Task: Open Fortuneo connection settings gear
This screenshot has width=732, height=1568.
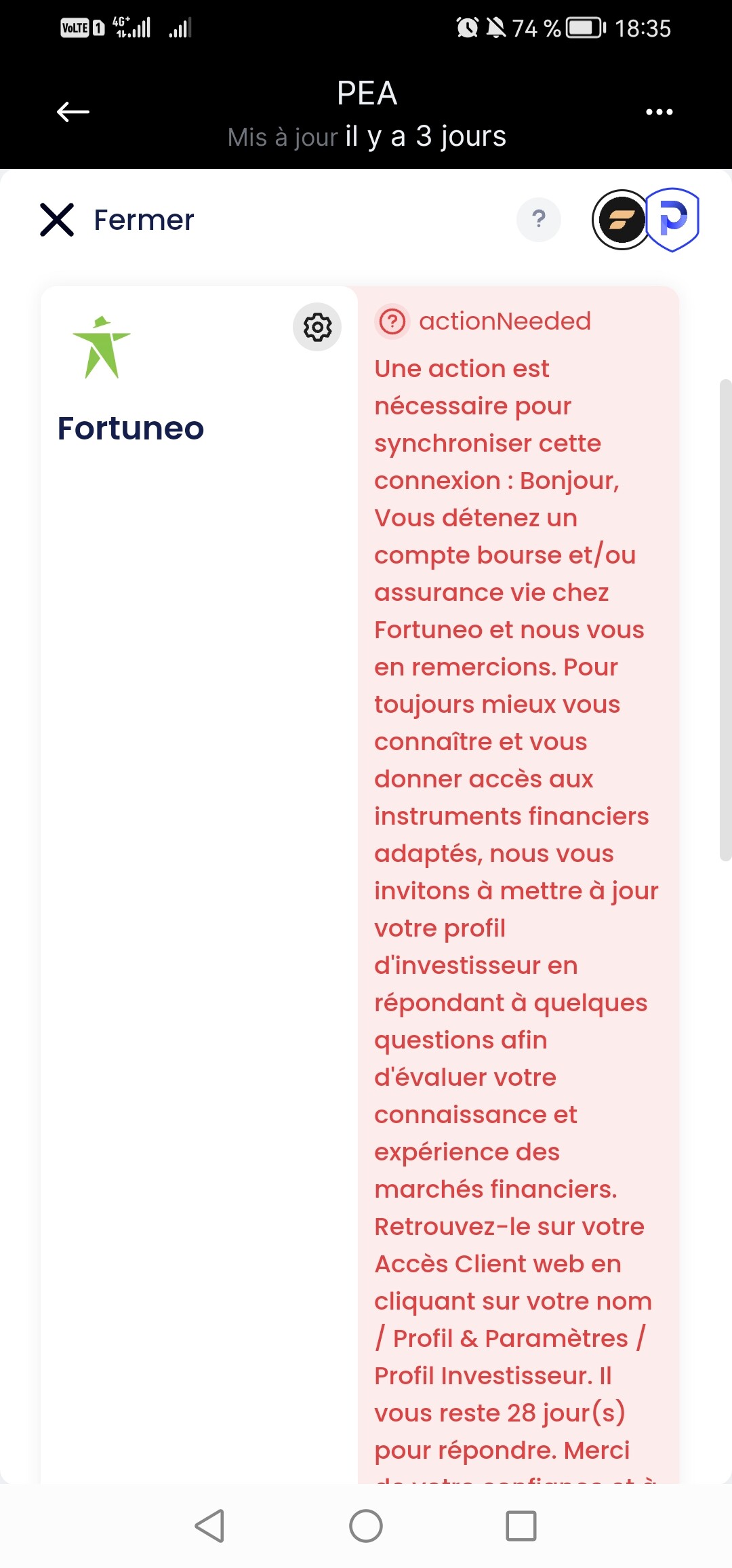Action: pyautogui.click(x=317, y=327)
